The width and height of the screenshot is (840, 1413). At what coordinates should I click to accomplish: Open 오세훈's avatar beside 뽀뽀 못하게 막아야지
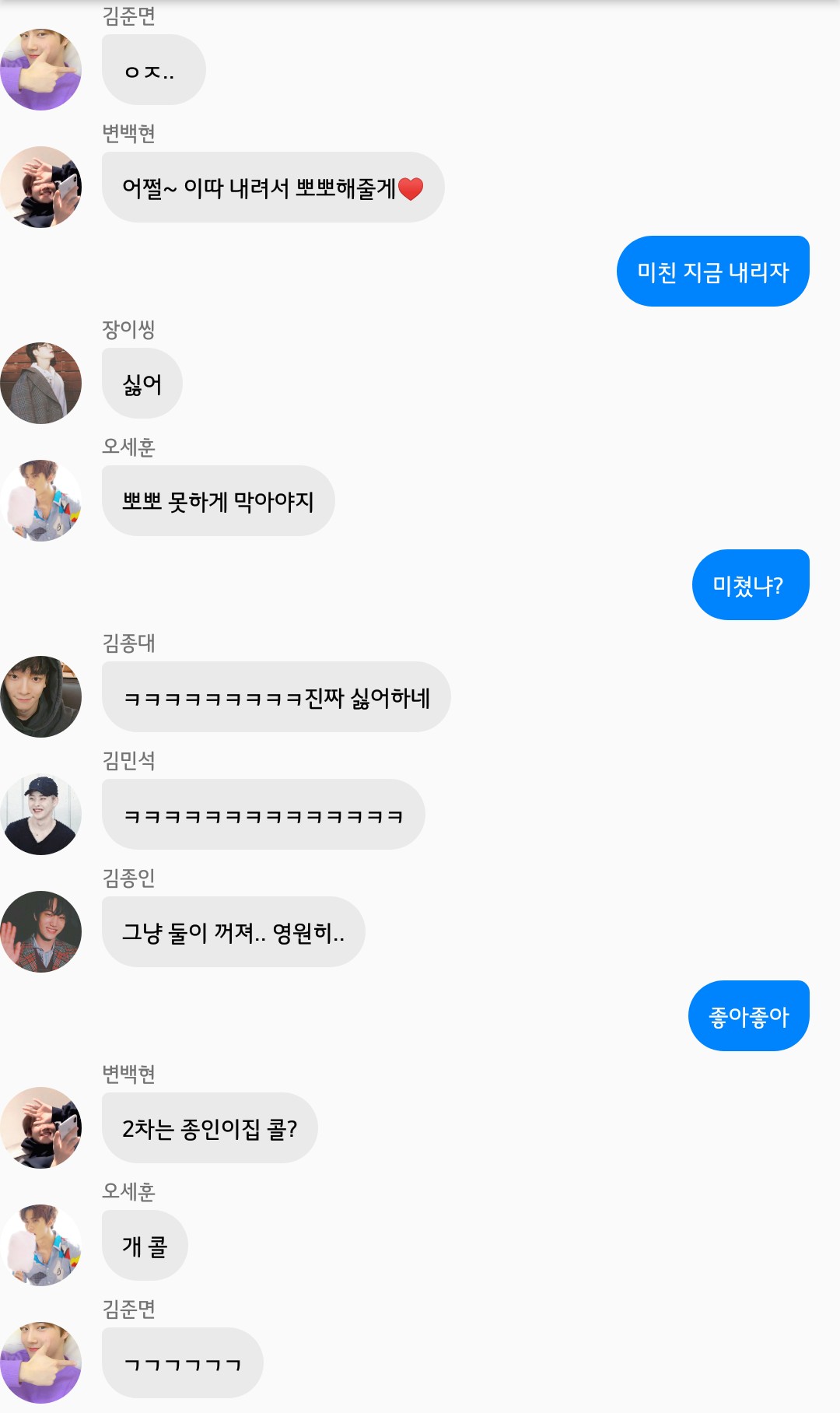[x=41, y=501]
